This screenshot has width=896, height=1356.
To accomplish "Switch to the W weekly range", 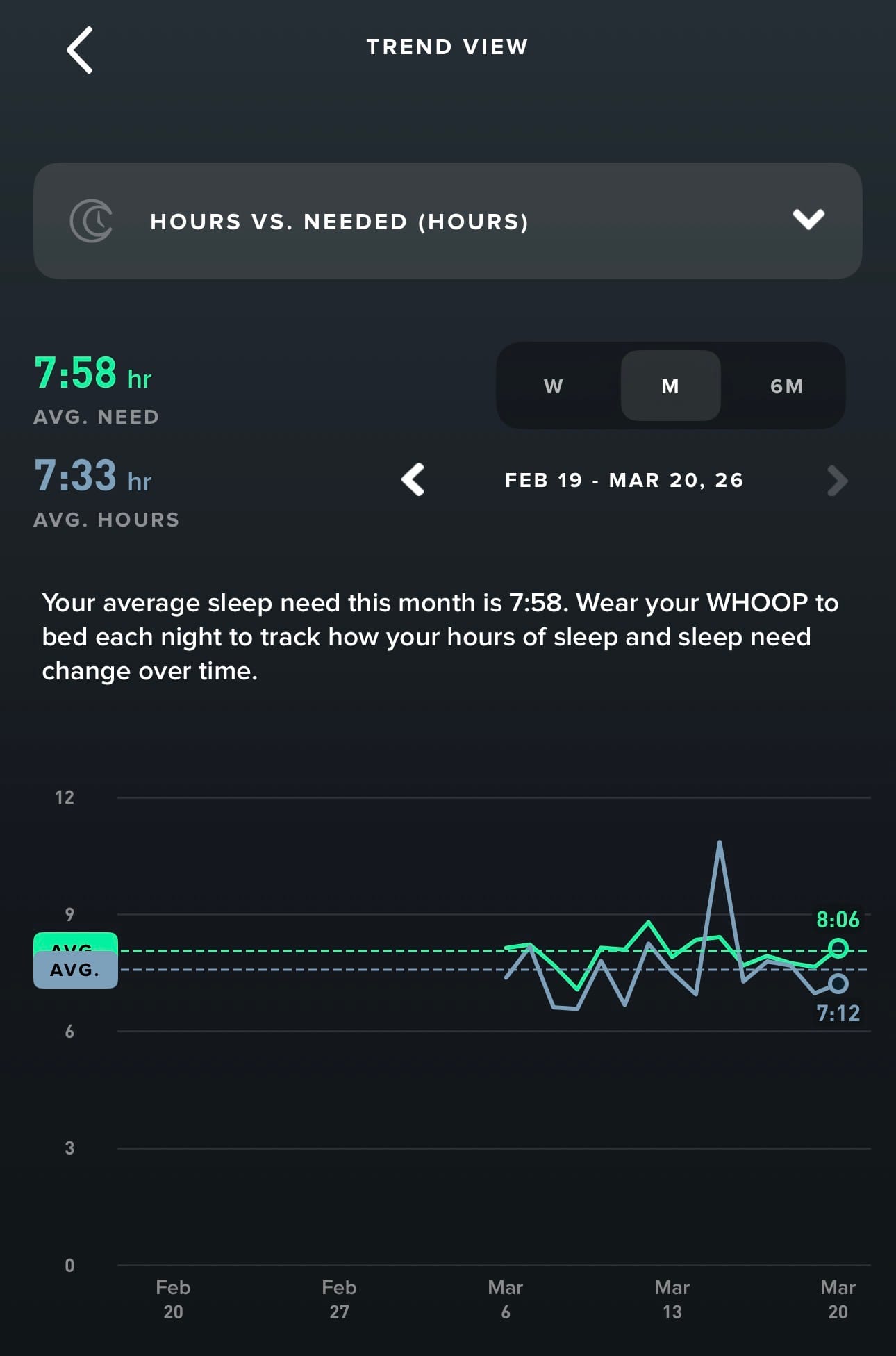I will [x=554, y=386].
